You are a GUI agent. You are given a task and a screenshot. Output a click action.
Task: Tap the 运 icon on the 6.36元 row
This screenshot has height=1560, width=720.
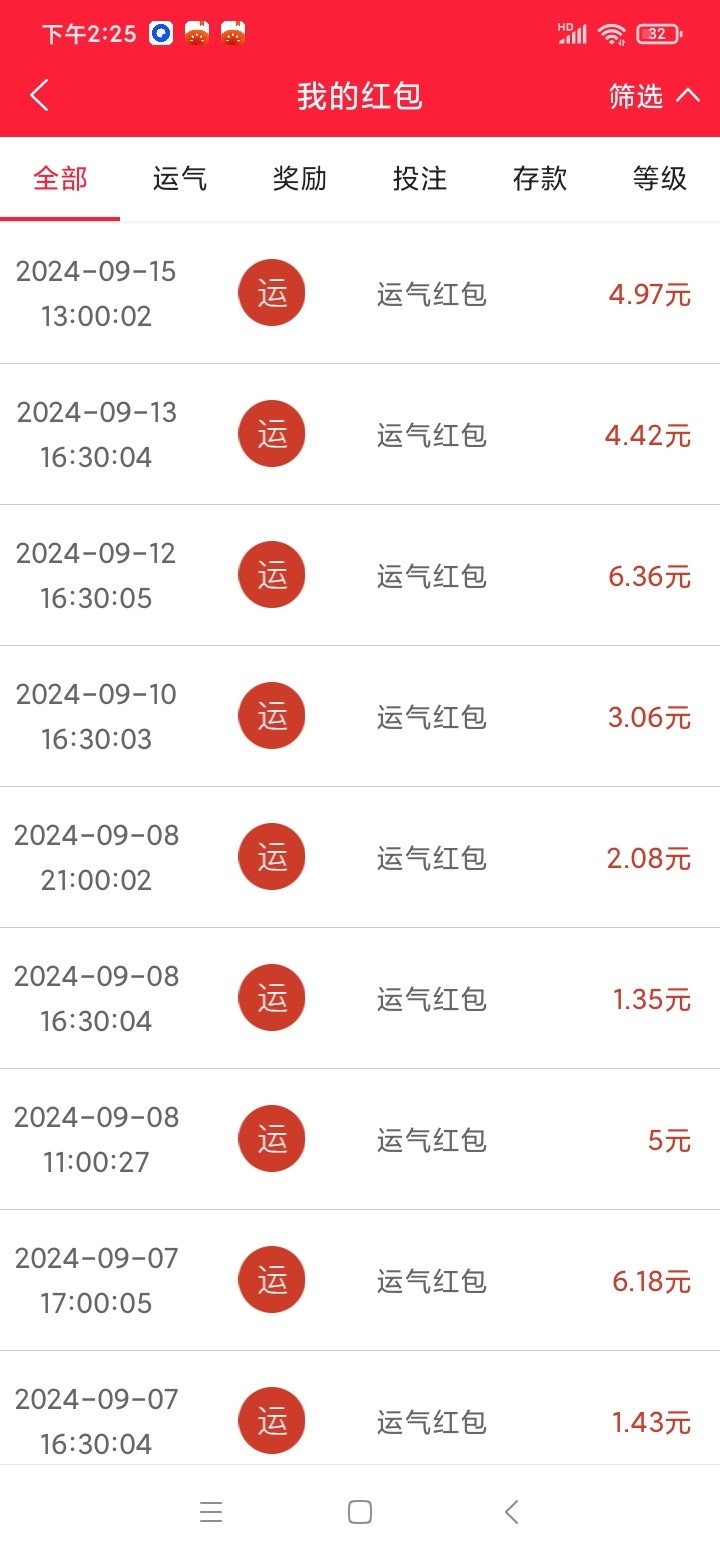(x=271, y=574)
